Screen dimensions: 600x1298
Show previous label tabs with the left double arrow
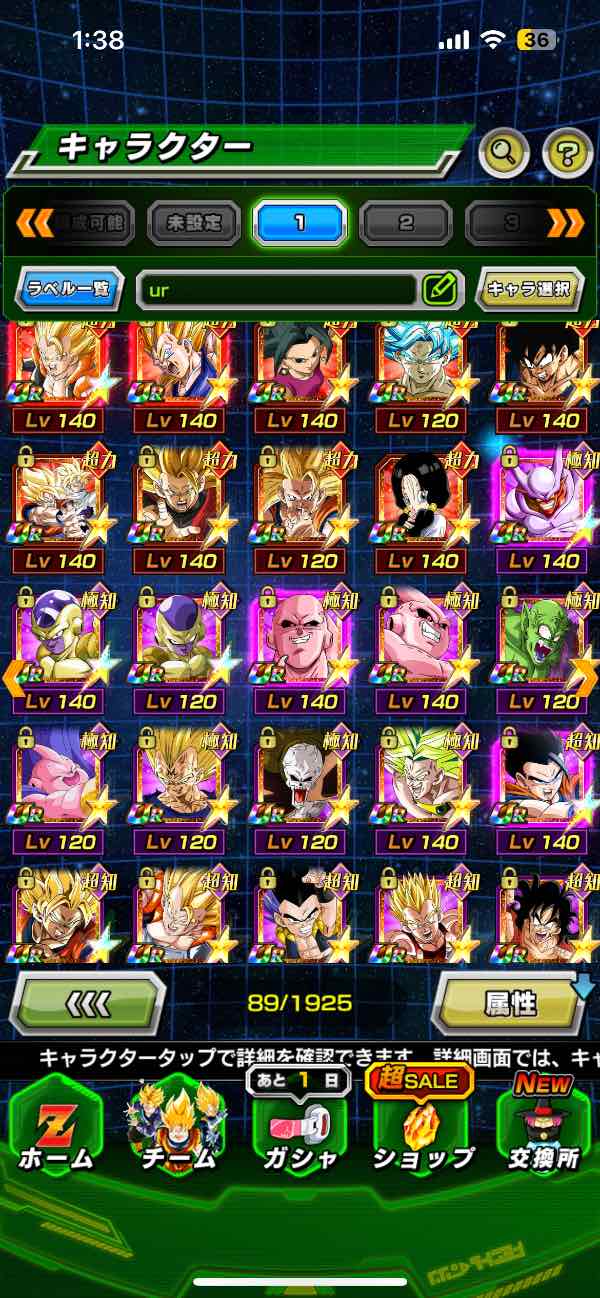pyautogui.click(x=35, y=223)
